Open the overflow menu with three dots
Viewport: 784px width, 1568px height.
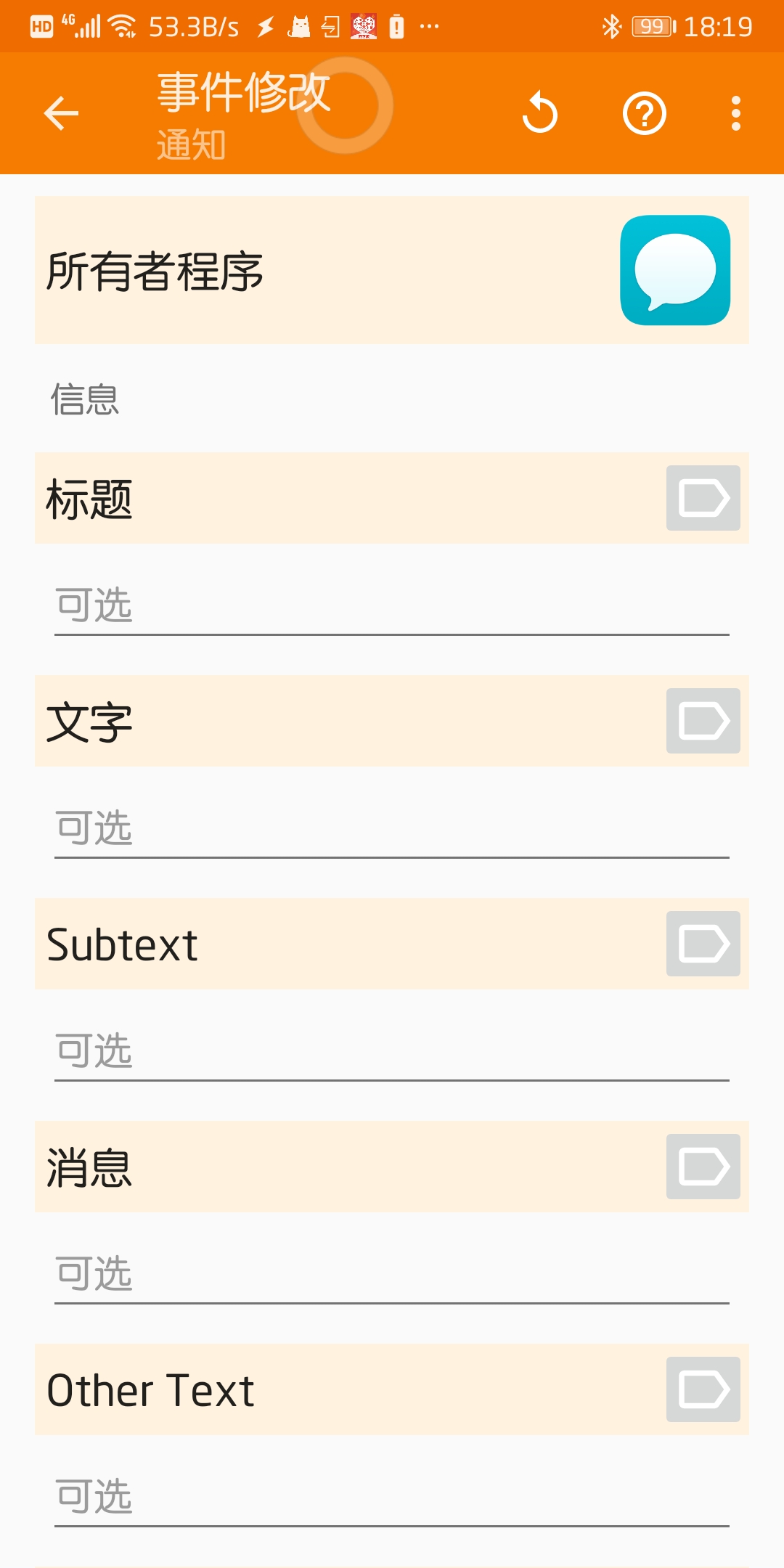pyautogui.click(x=736, y=114)
